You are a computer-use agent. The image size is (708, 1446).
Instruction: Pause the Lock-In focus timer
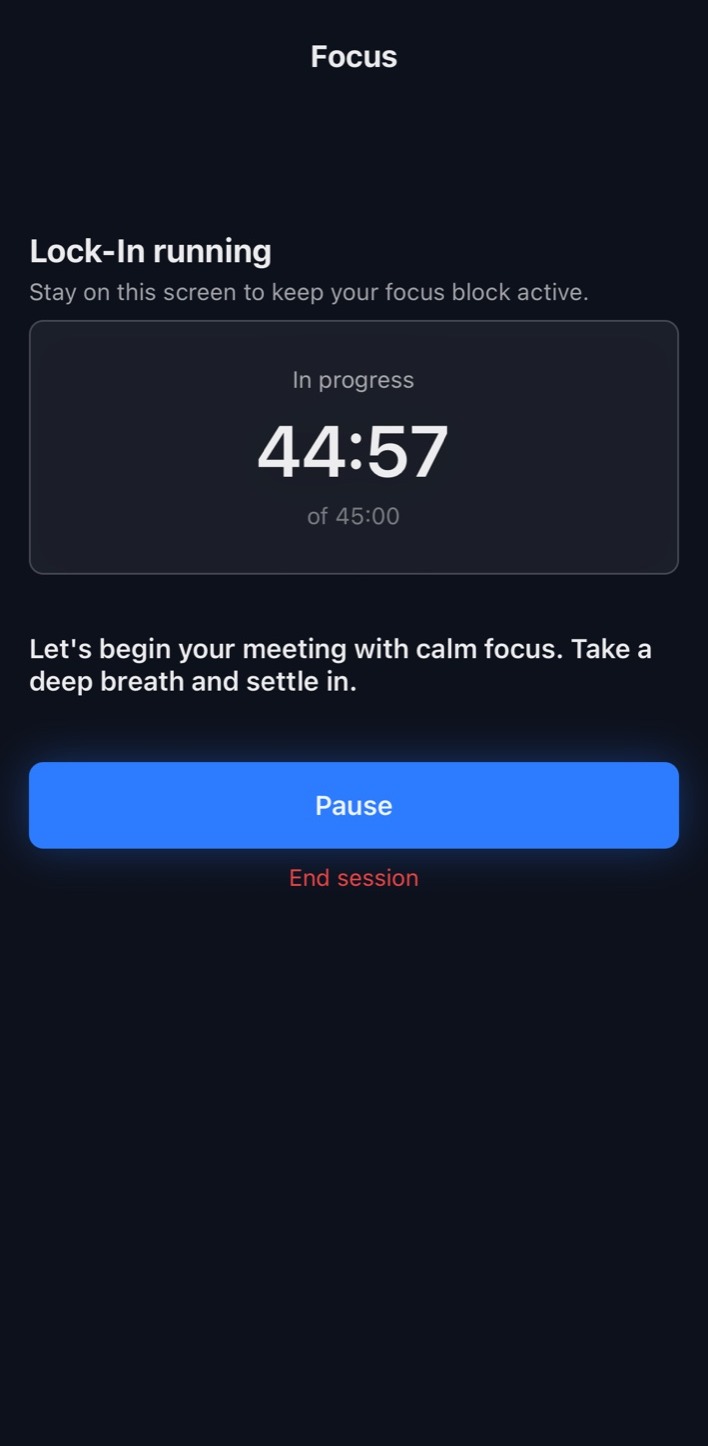pos(353,805)
